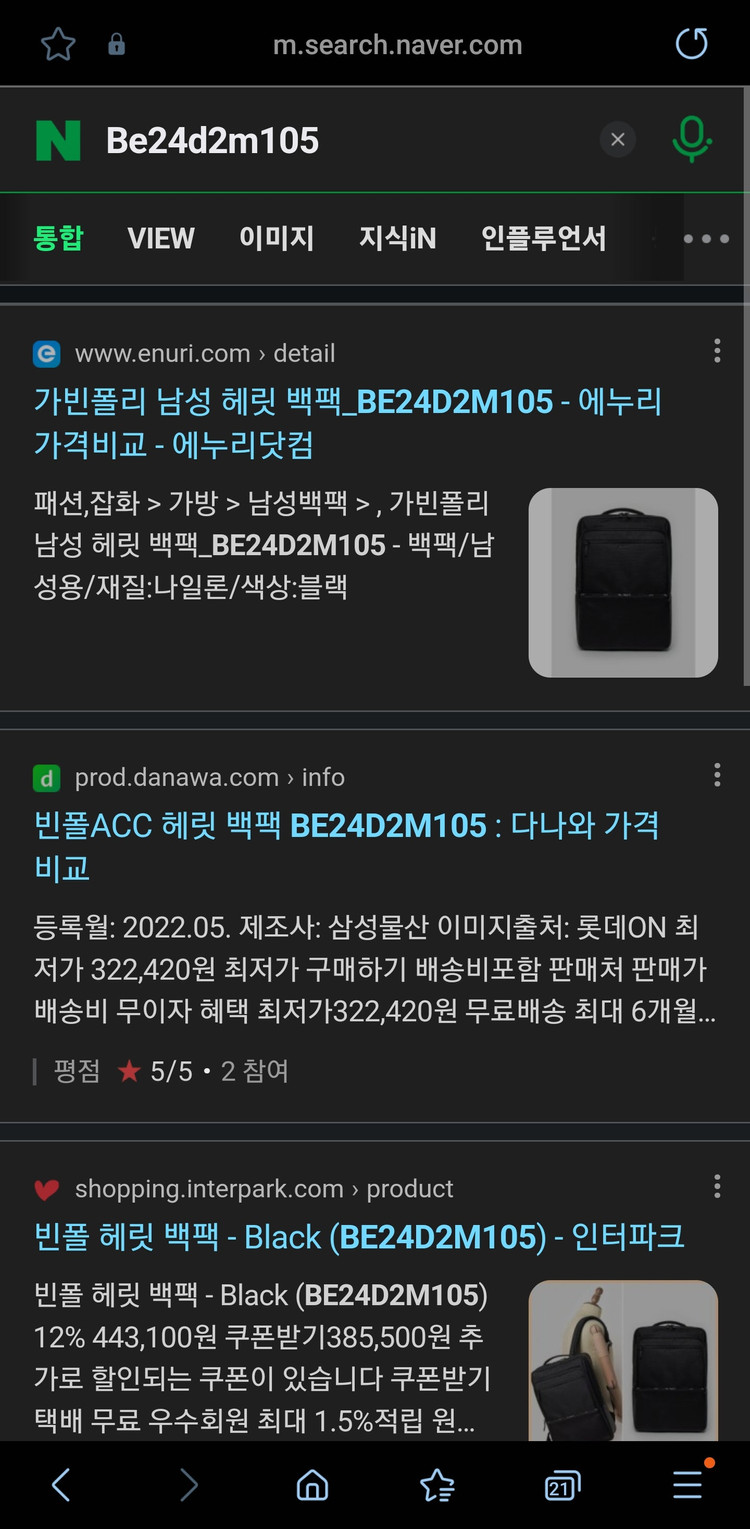Open options menu for the enuri result
Screen dimensions: 750x1529
coord(716,350)
